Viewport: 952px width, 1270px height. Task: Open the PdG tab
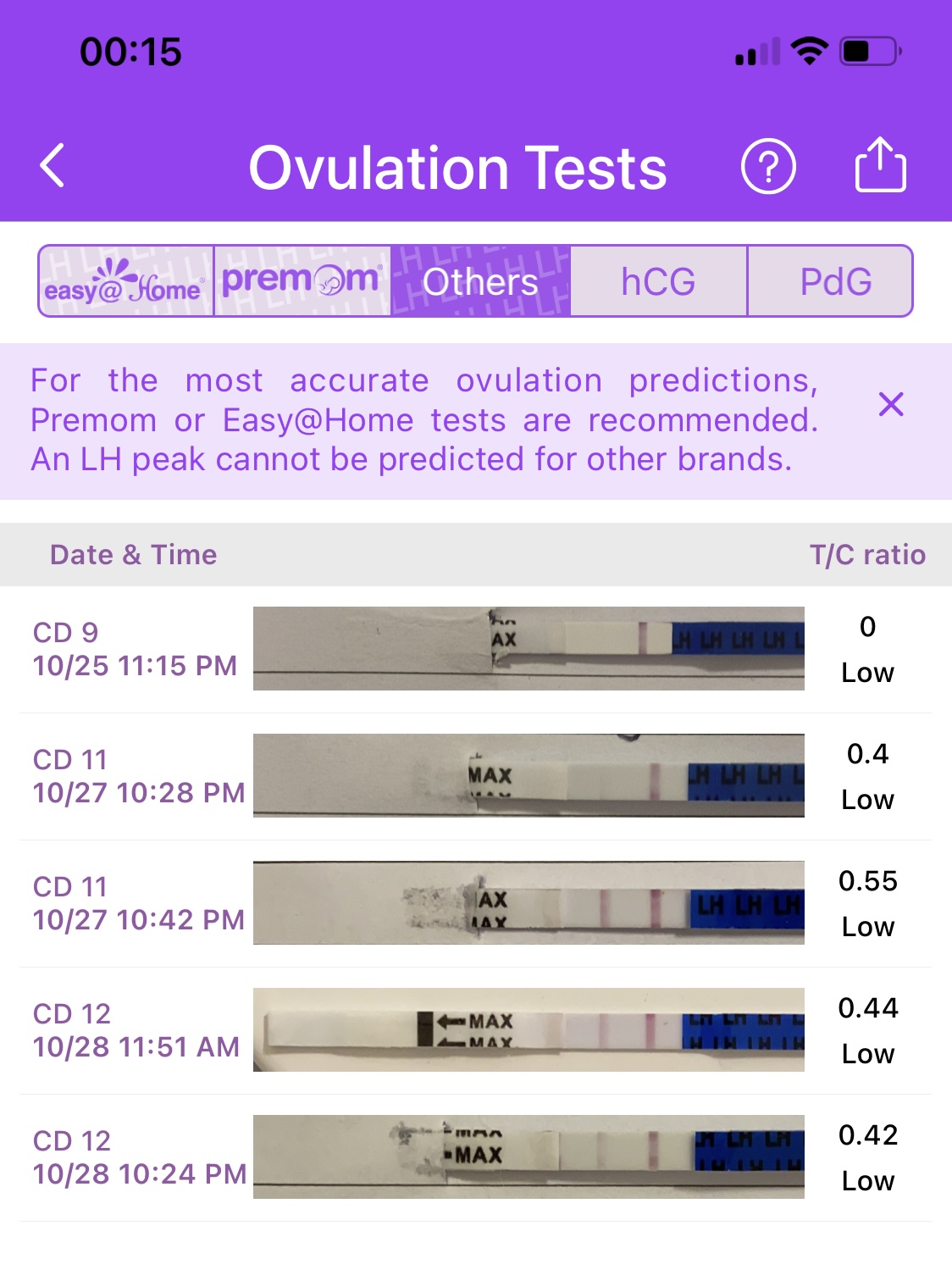pyautogui.click(x=834, y=281)
